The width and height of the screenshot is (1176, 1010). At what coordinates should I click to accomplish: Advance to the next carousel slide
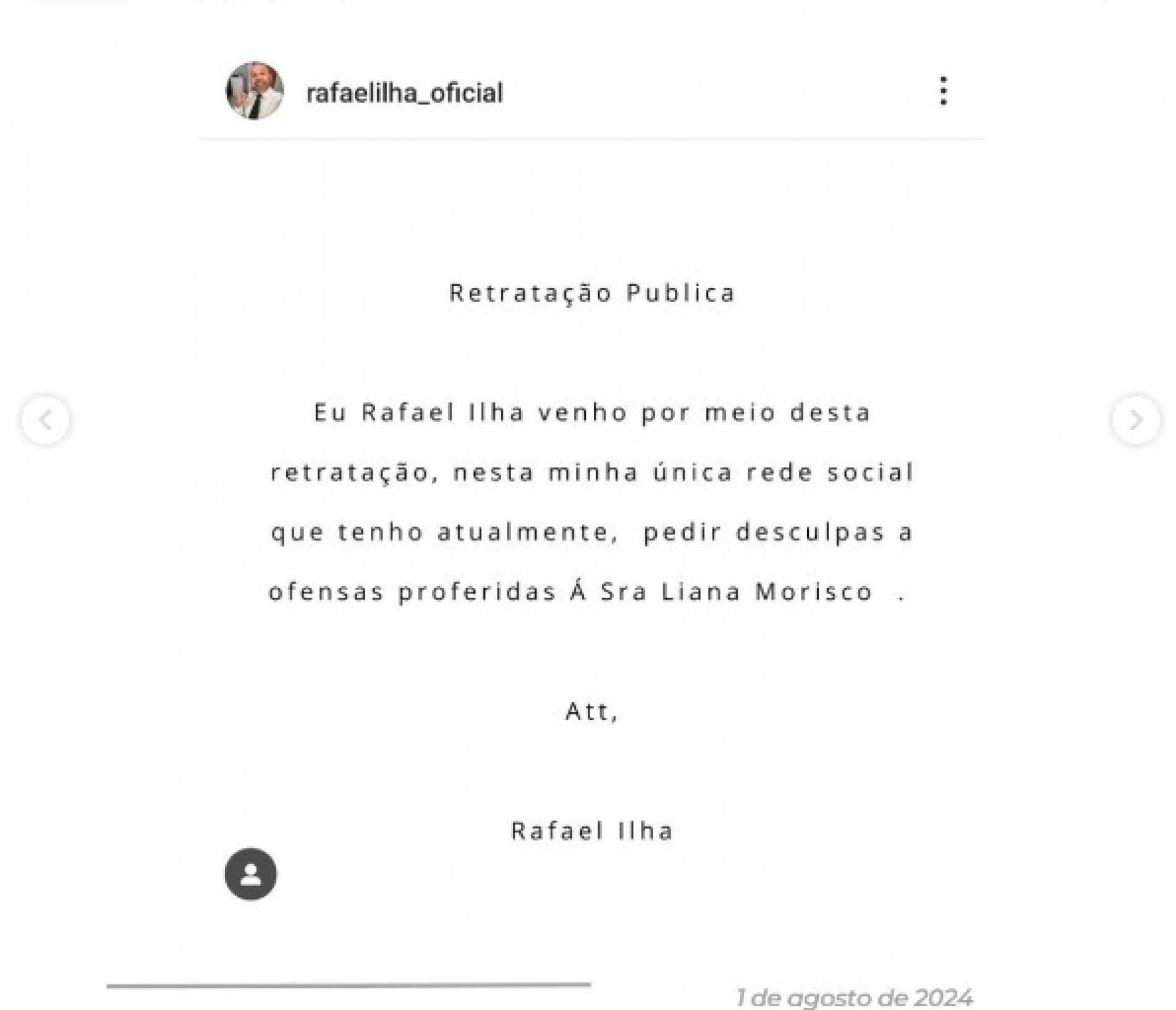click(x=1135, y=420)
